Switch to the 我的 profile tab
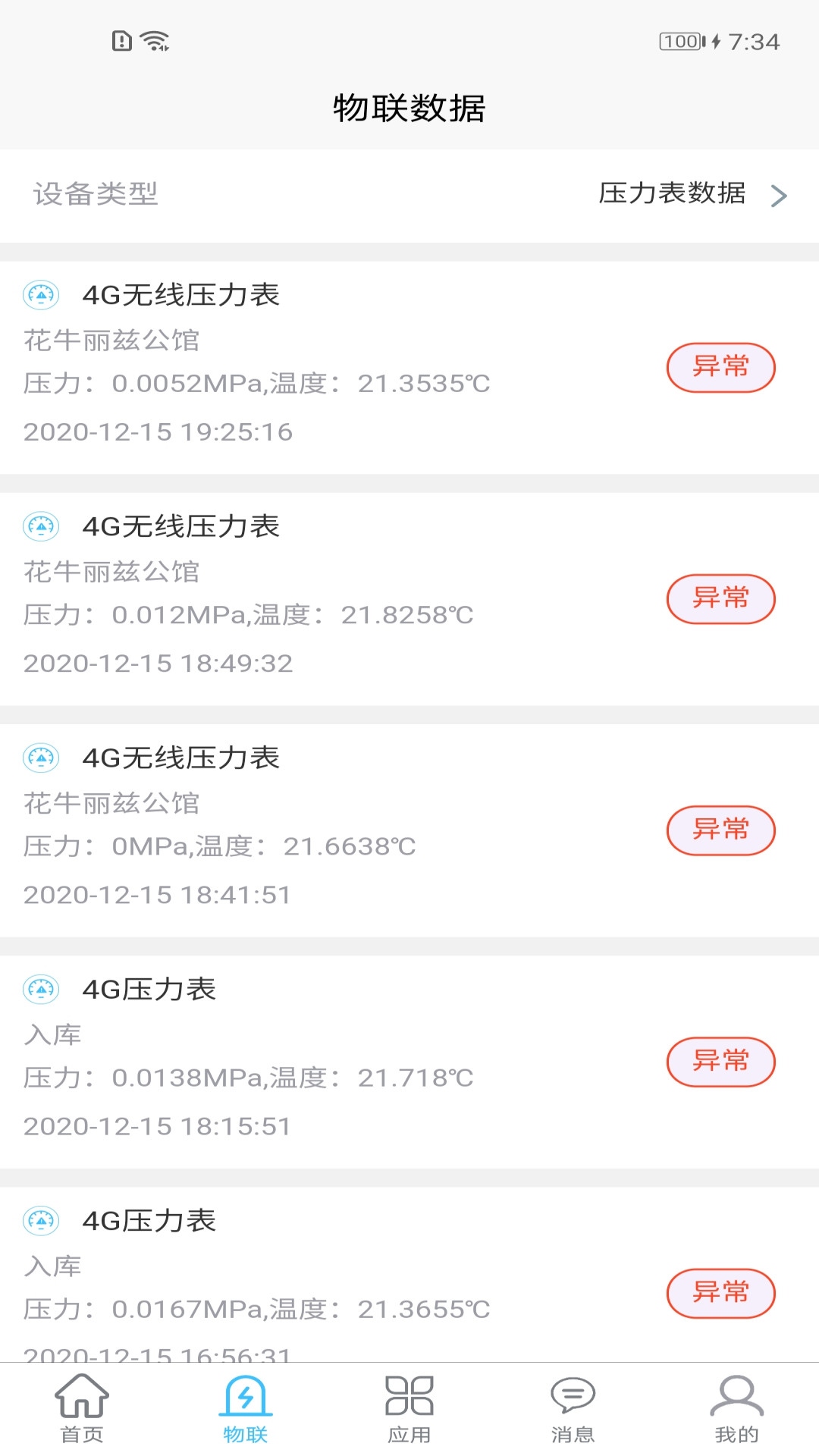Image resolution: width=819 pixels, height=1456 pixels. [737, 1409]
